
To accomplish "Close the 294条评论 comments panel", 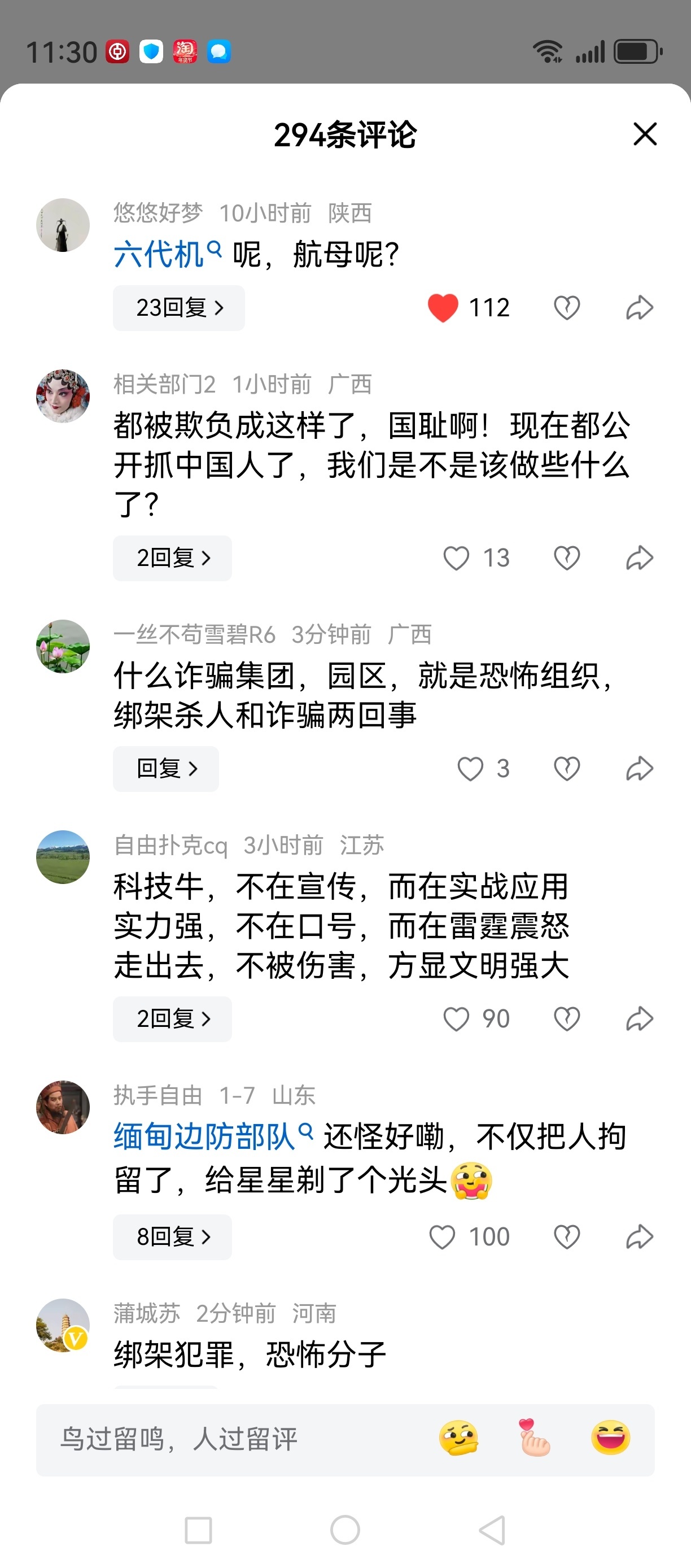I will click(x=645, y=134).
